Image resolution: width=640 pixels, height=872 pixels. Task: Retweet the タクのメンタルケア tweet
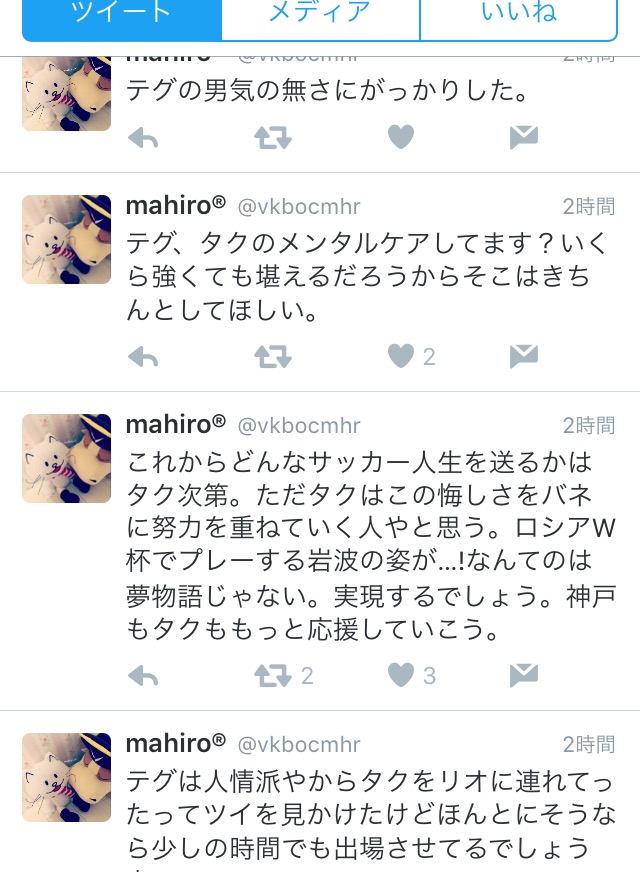click(x=272, y=356)
